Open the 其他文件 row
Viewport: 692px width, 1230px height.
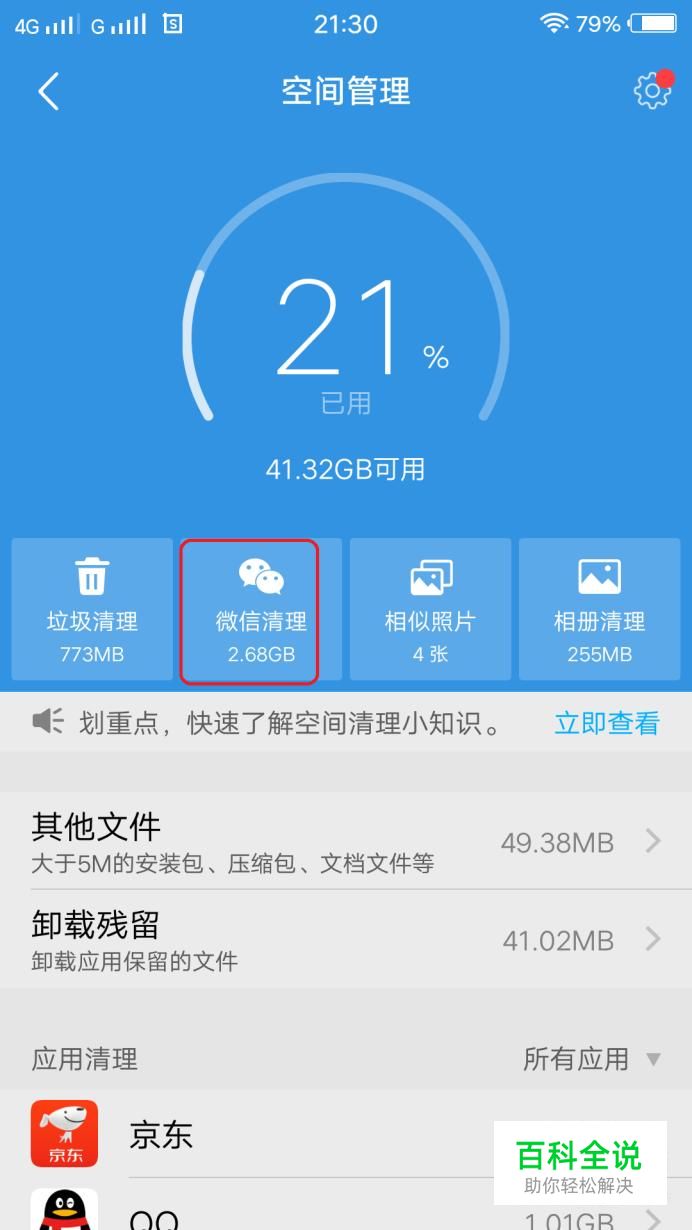pyautogui.click(x=346, y=841)
